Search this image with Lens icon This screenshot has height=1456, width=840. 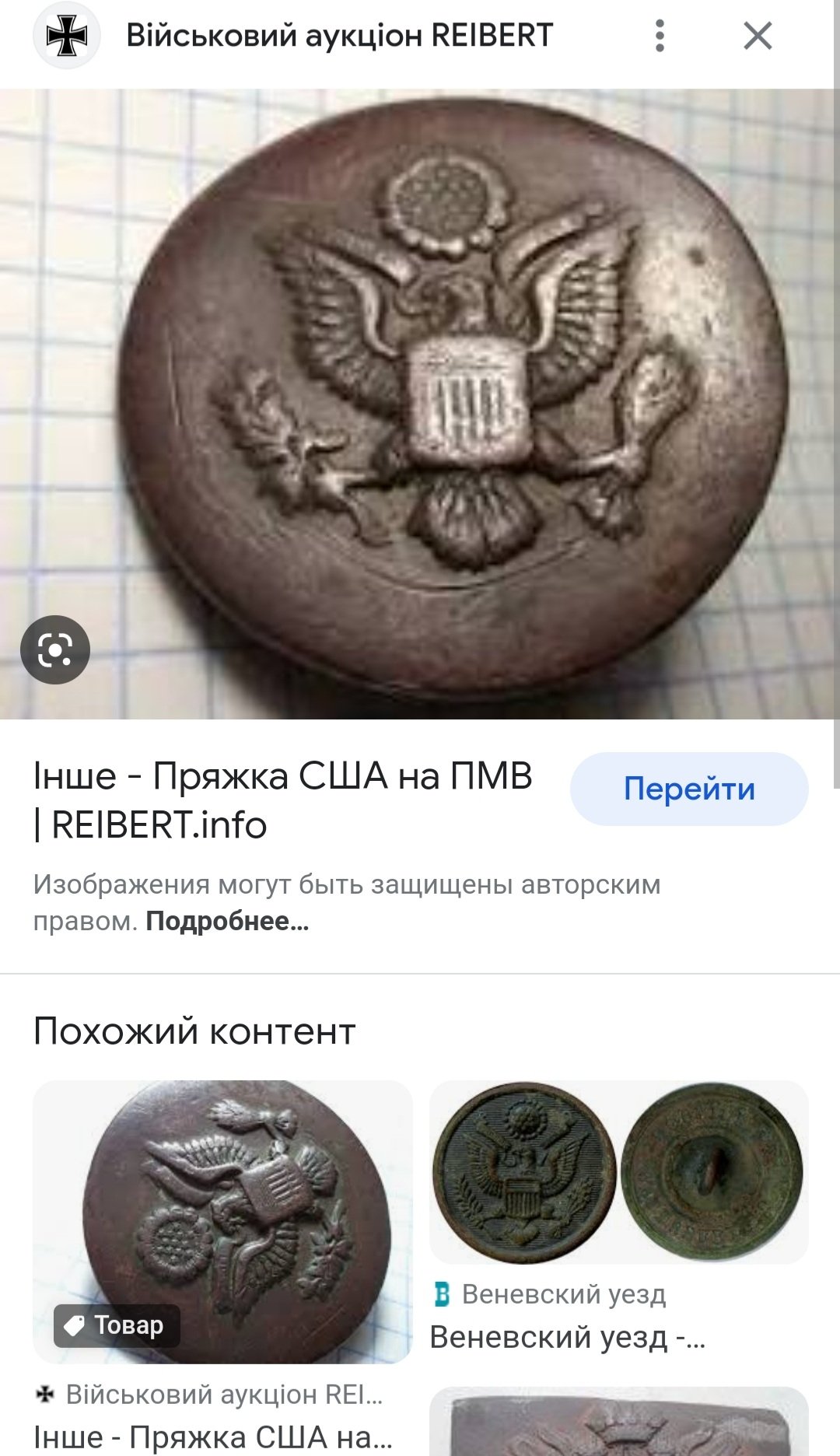[x=55, y=649]
